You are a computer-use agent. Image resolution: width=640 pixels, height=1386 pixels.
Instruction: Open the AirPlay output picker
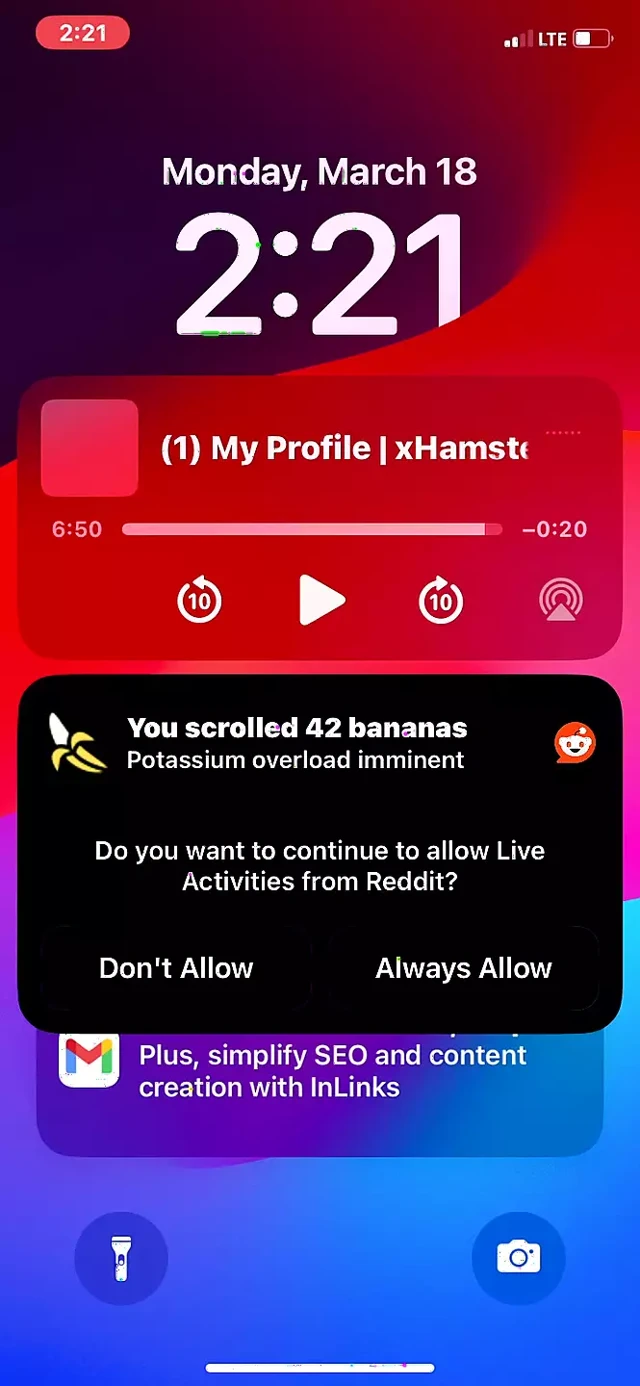[561, 600]
